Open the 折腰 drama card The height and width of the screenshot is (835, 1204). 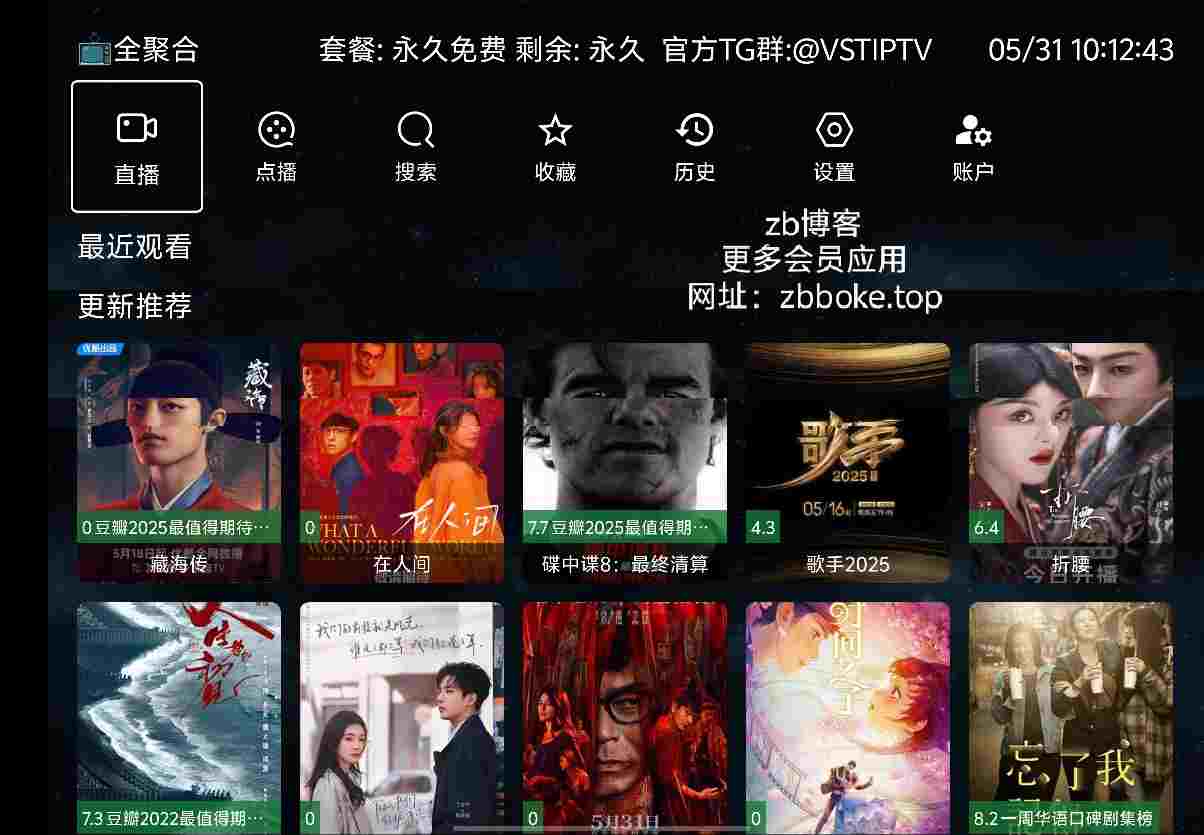click(1071, 462)
